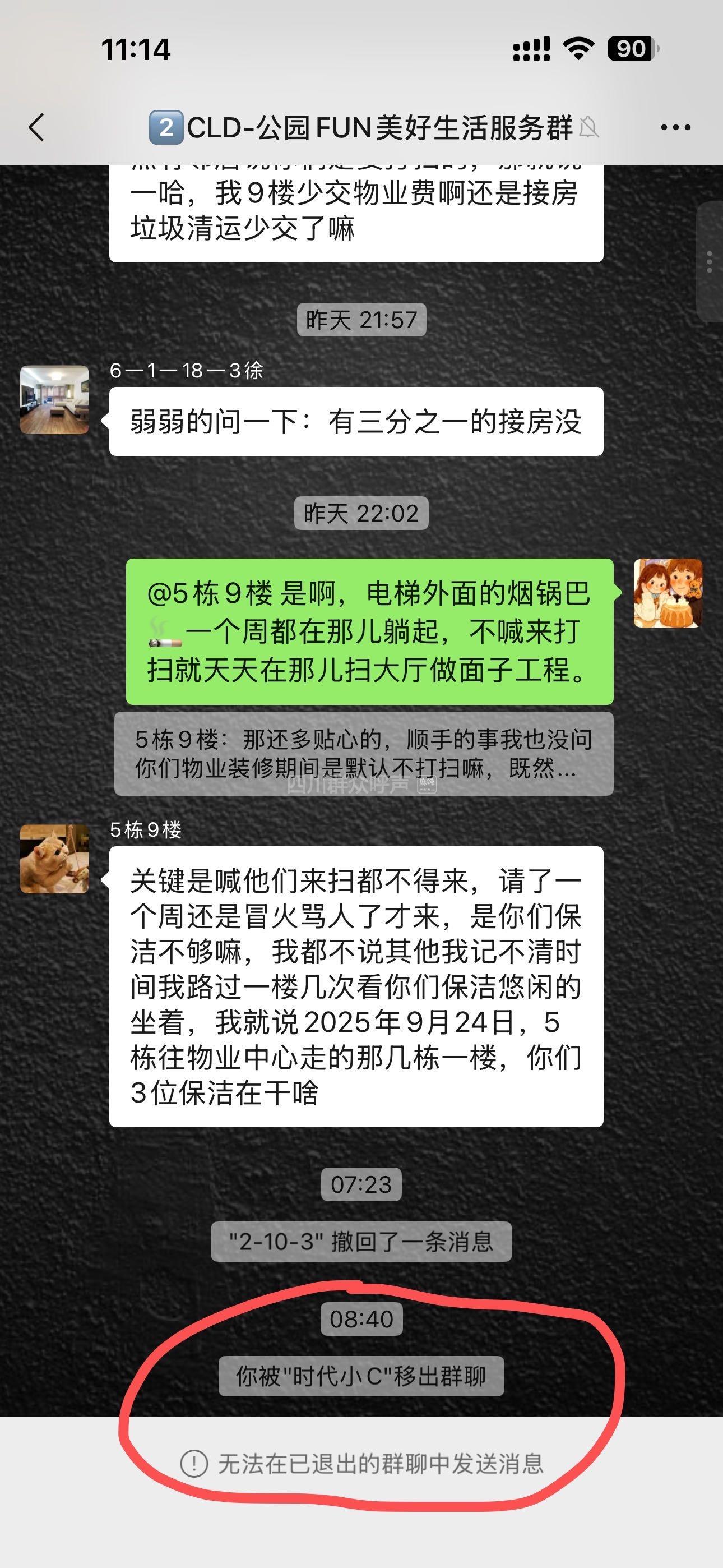The height and width of the screenshot is (1568, 723).
Task: Jump to quoted message from 5栋9楼
Action: click(x=363, y=754)
